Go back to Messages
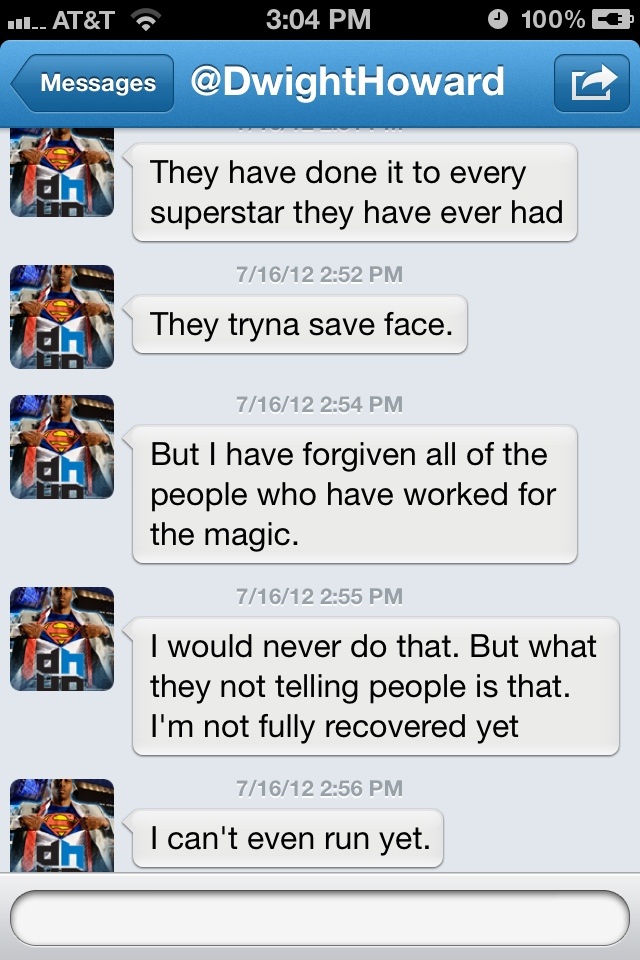 (93, 84)
